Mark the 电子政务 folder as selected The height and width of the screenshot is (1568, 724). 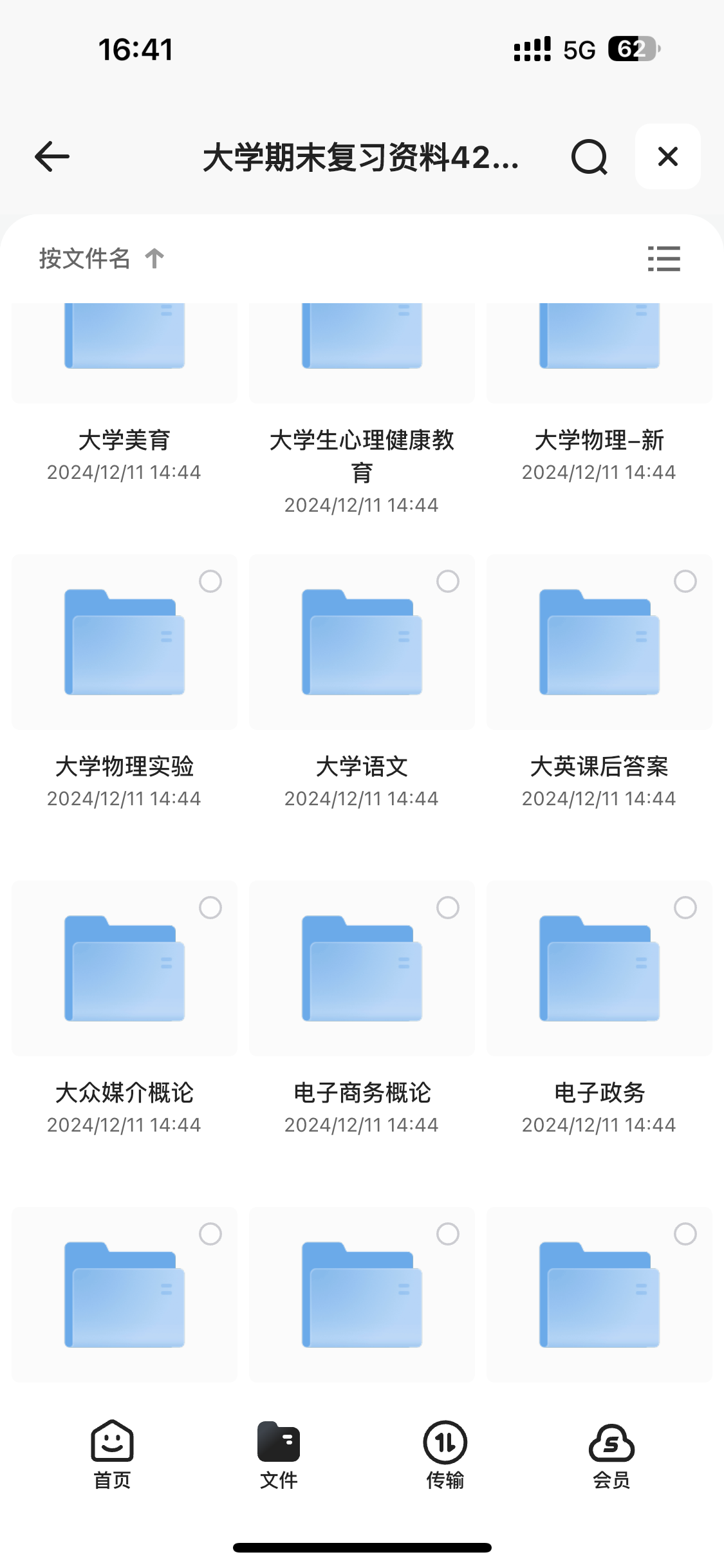pos(684,908)
